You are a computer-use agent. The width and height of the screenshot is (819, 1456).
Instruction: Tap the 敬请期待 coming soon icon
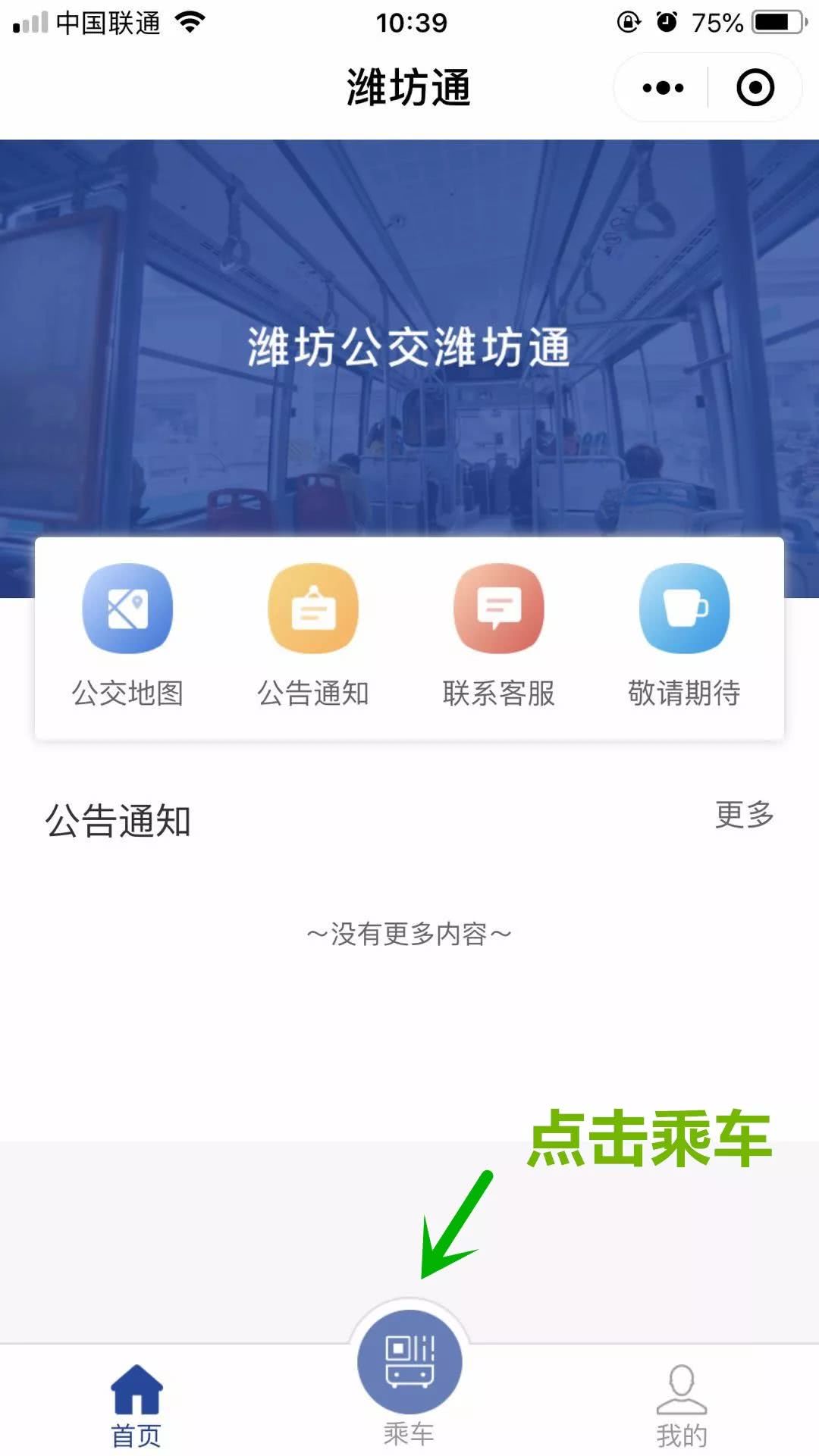[x=684, y=609]
